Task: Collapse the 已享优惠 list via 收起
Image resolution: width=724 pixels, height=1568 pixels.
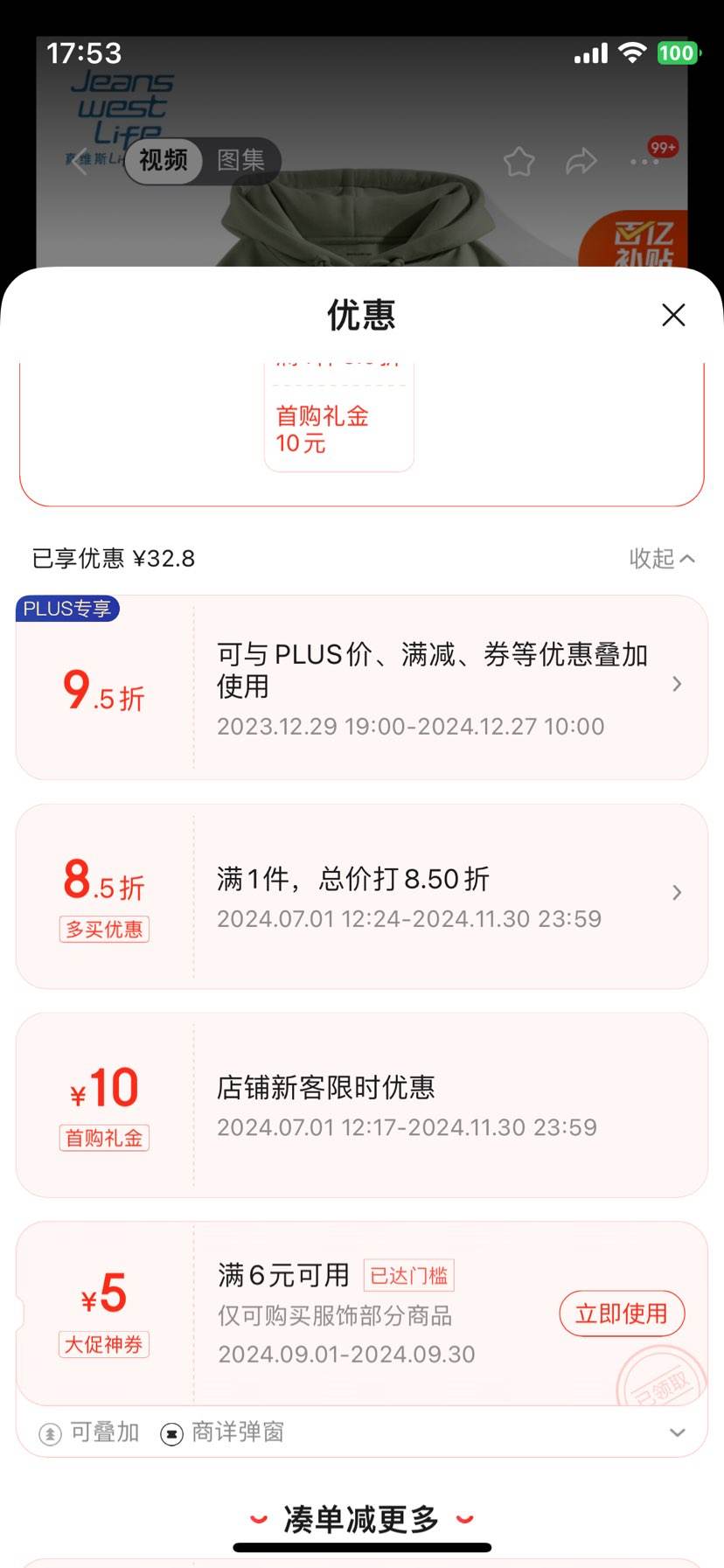Action: point(661,558)
